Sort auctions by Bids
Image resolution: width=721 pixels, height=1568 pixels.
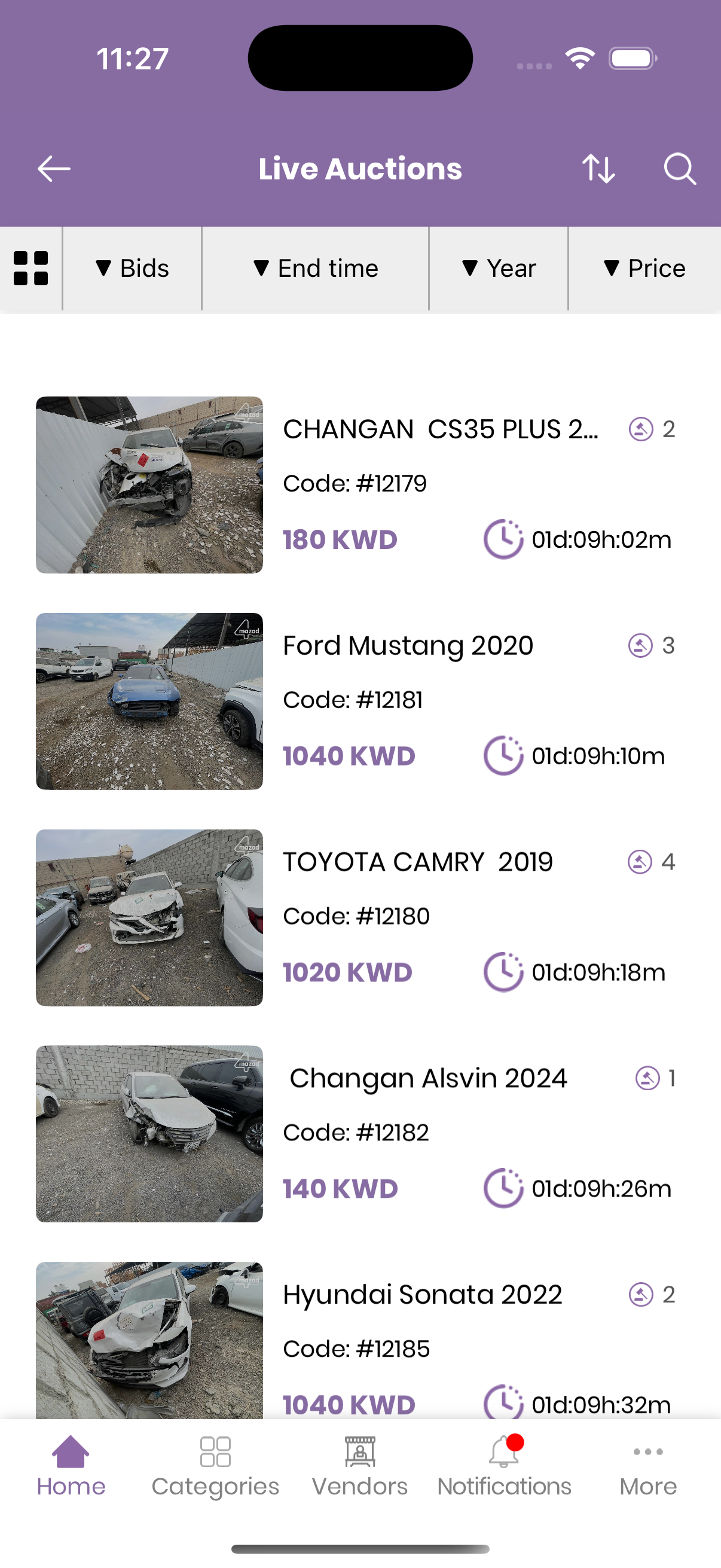pyautogui.click(x=132, y=269)
